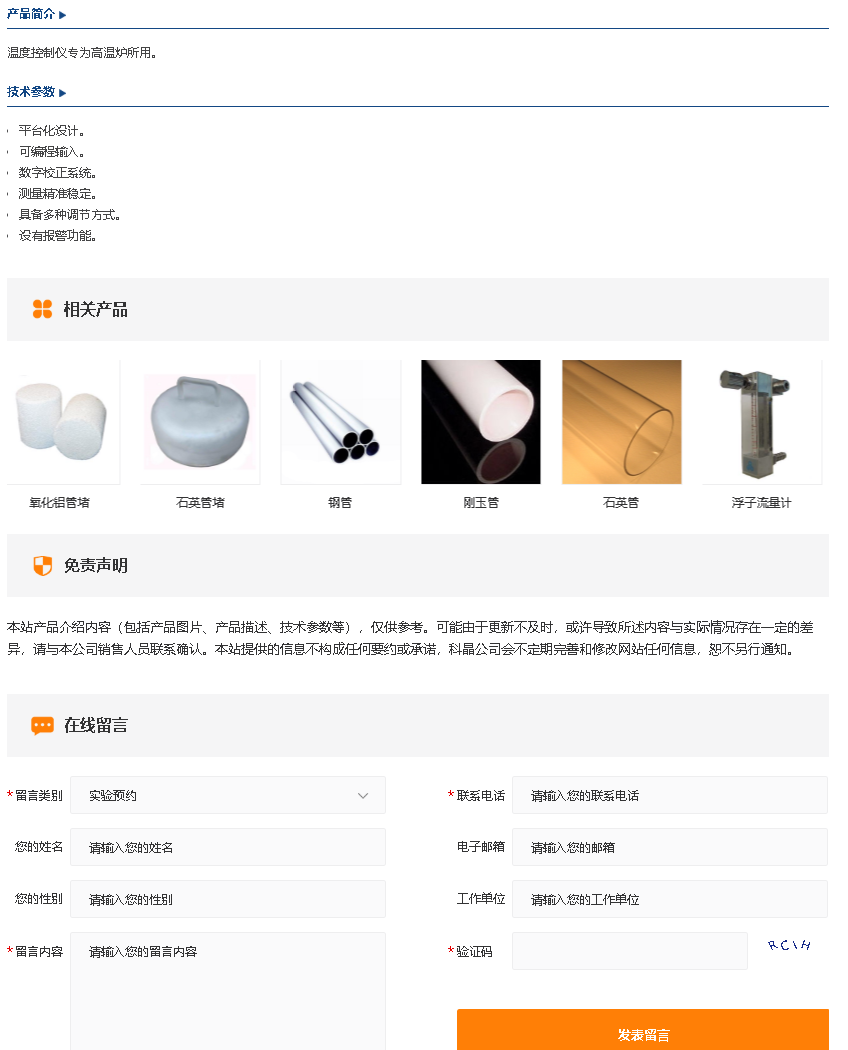Open the 刚玉管 product tile
848x1050 pixels.
pos(481,422)
